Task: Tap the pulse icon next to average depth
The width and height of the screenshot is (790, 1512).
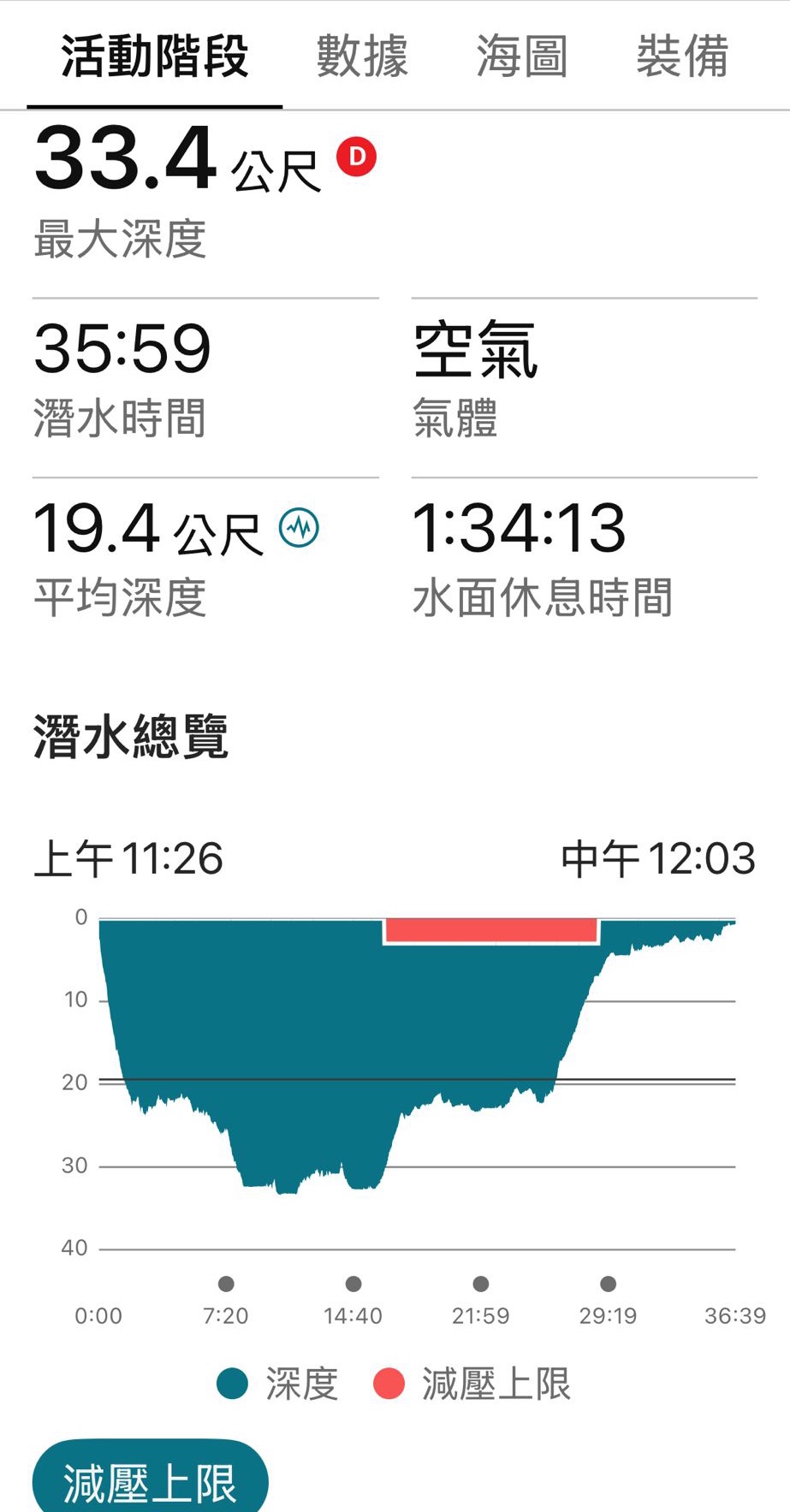Action: [x=300, y=528]
